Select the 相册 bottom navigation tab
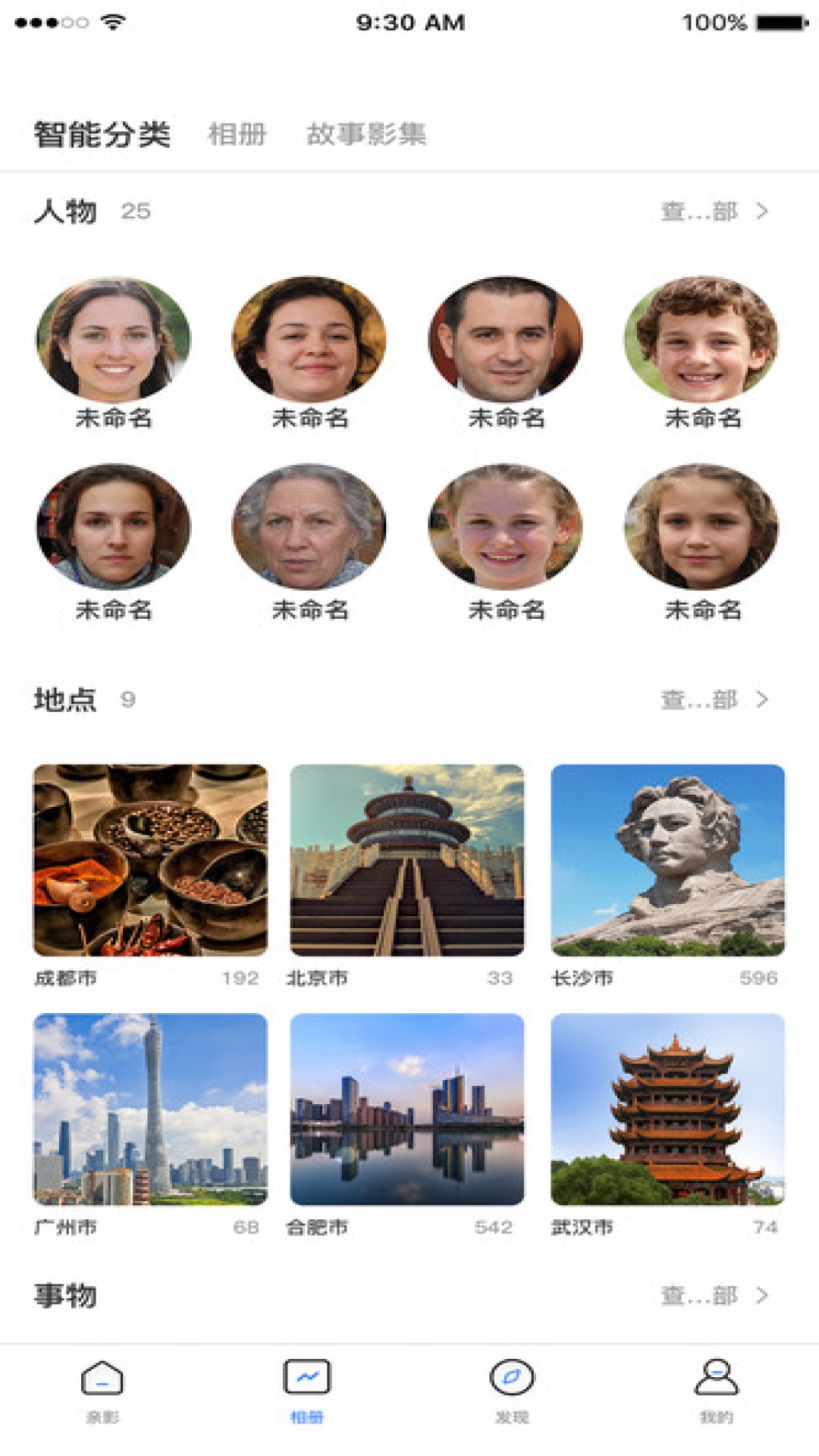The width and height of the screenshot is (819, 1456). point(307,1391)
